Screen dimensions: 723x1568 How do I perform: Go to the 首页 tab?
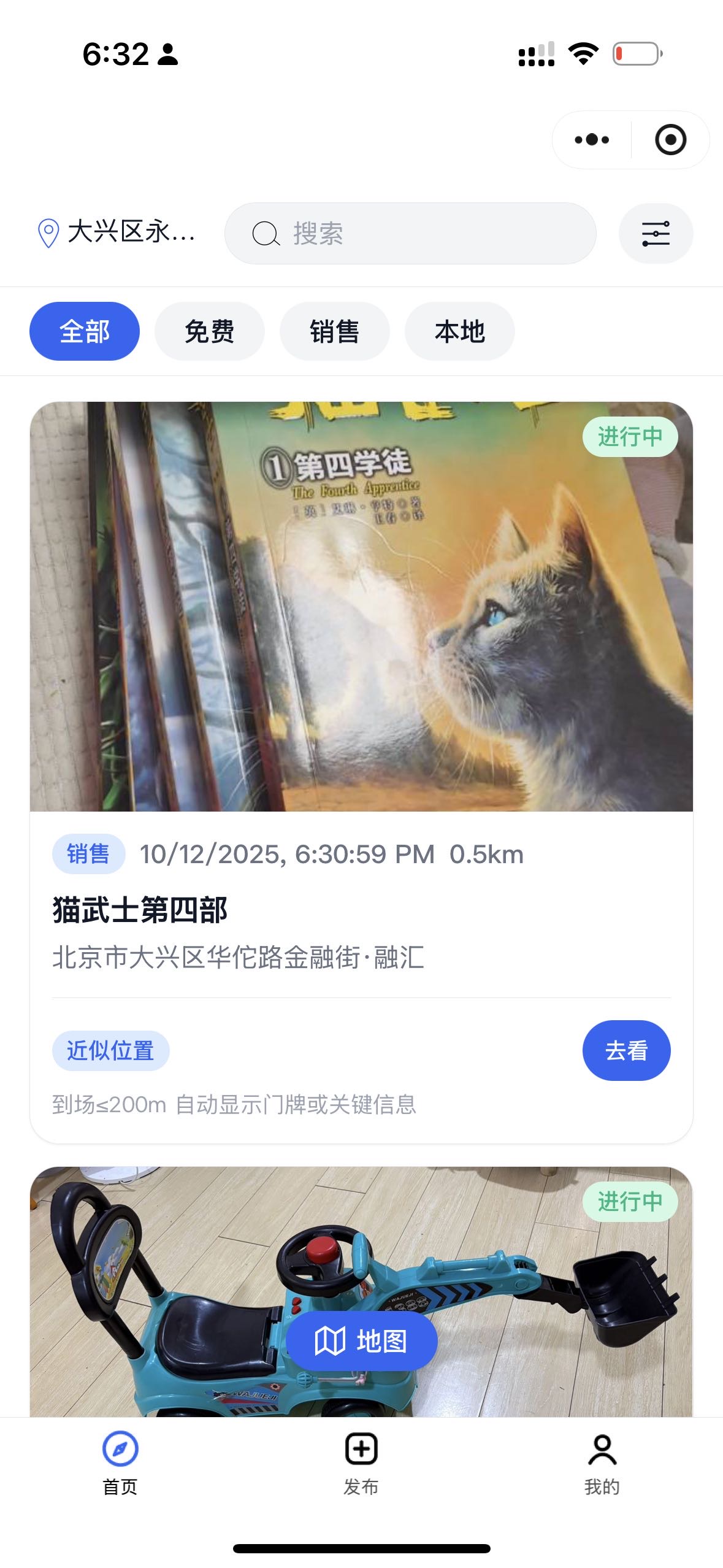(120, 1461)
